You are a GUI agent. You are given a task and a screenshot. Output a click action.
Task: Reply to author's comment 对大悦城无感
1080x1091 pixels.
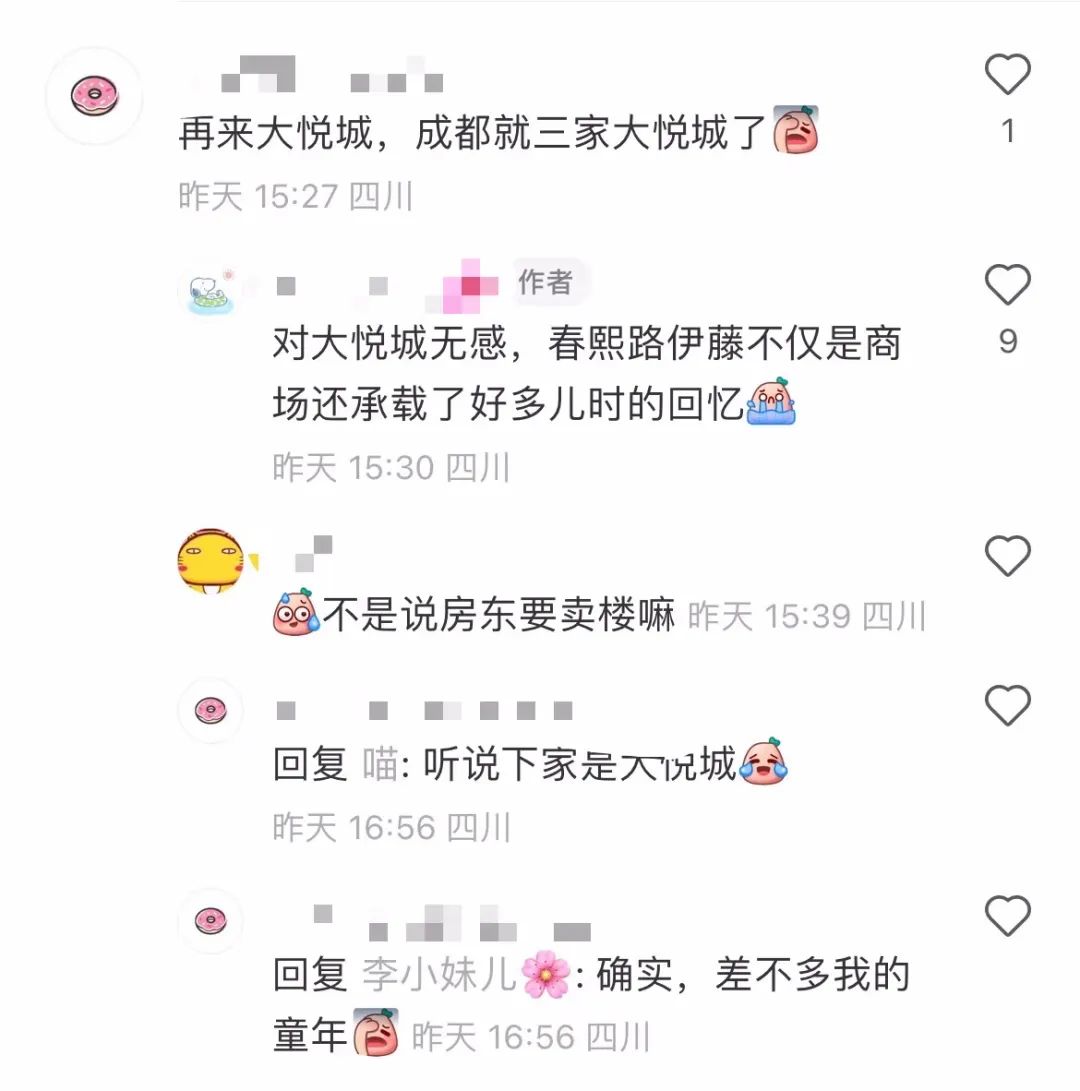pos(585,374)
